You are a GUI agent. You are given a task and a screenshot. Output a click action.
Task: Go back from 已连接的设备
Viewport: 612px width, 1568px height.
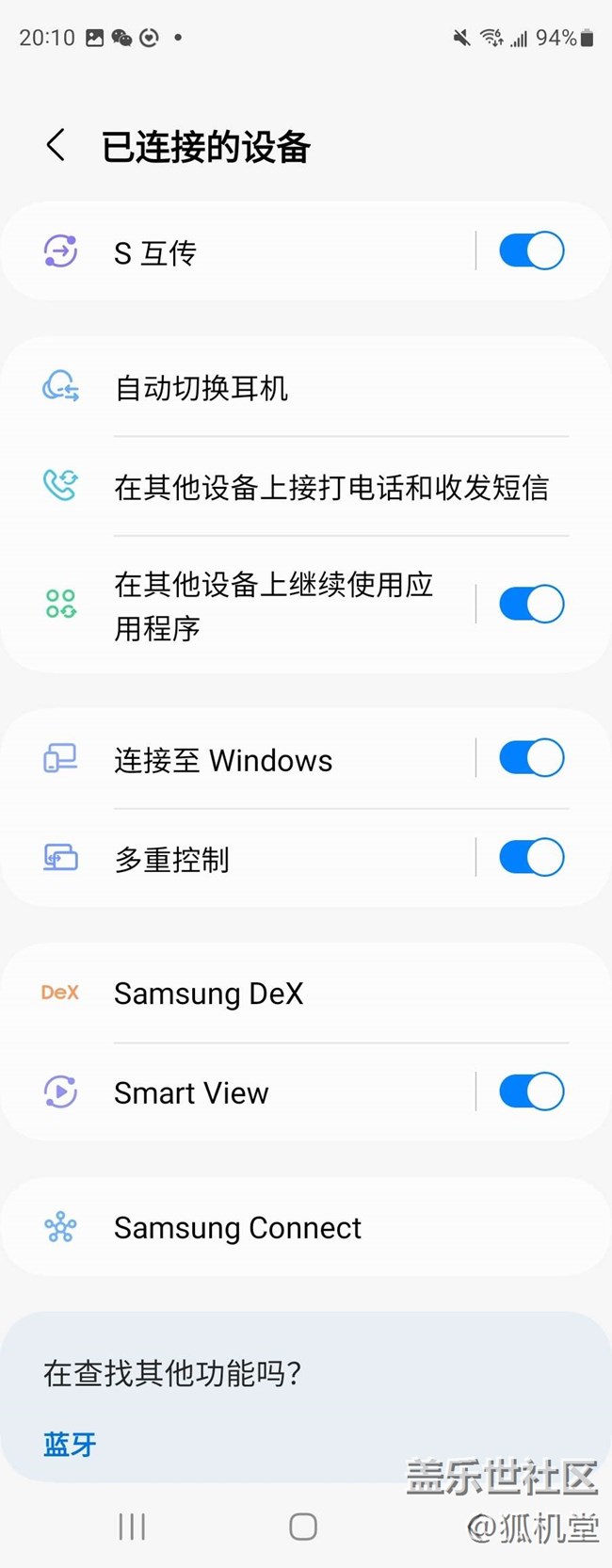(56, 146)
